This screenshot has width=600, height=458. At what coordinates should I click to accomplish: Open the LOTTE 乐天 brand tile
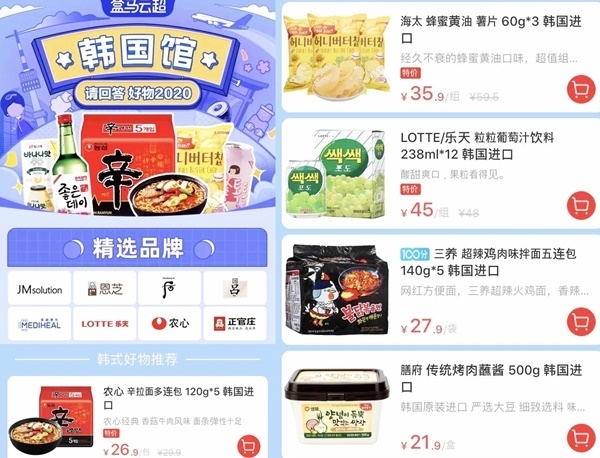[105, 323]
